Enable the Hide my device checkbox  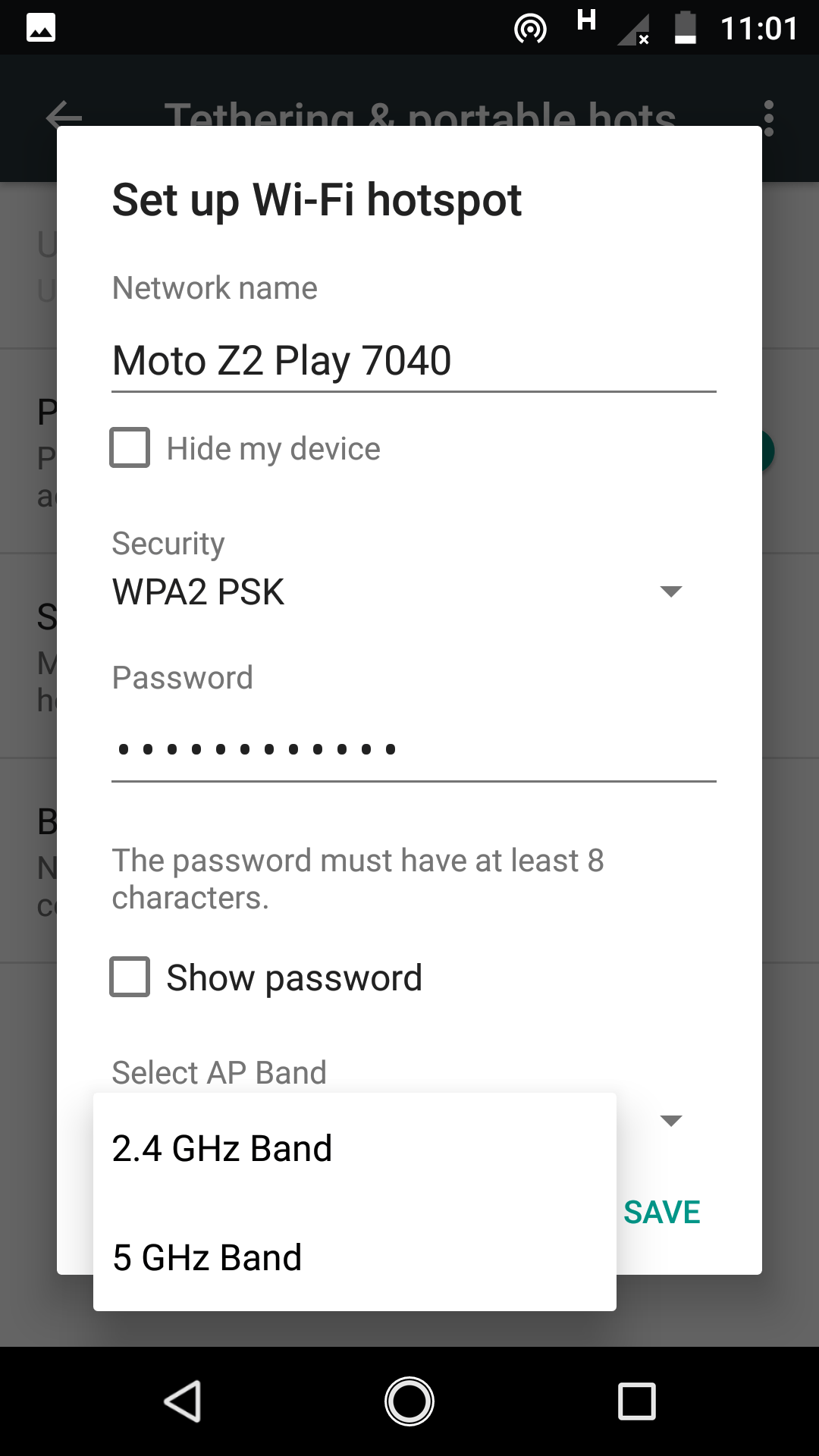[130, 447]
